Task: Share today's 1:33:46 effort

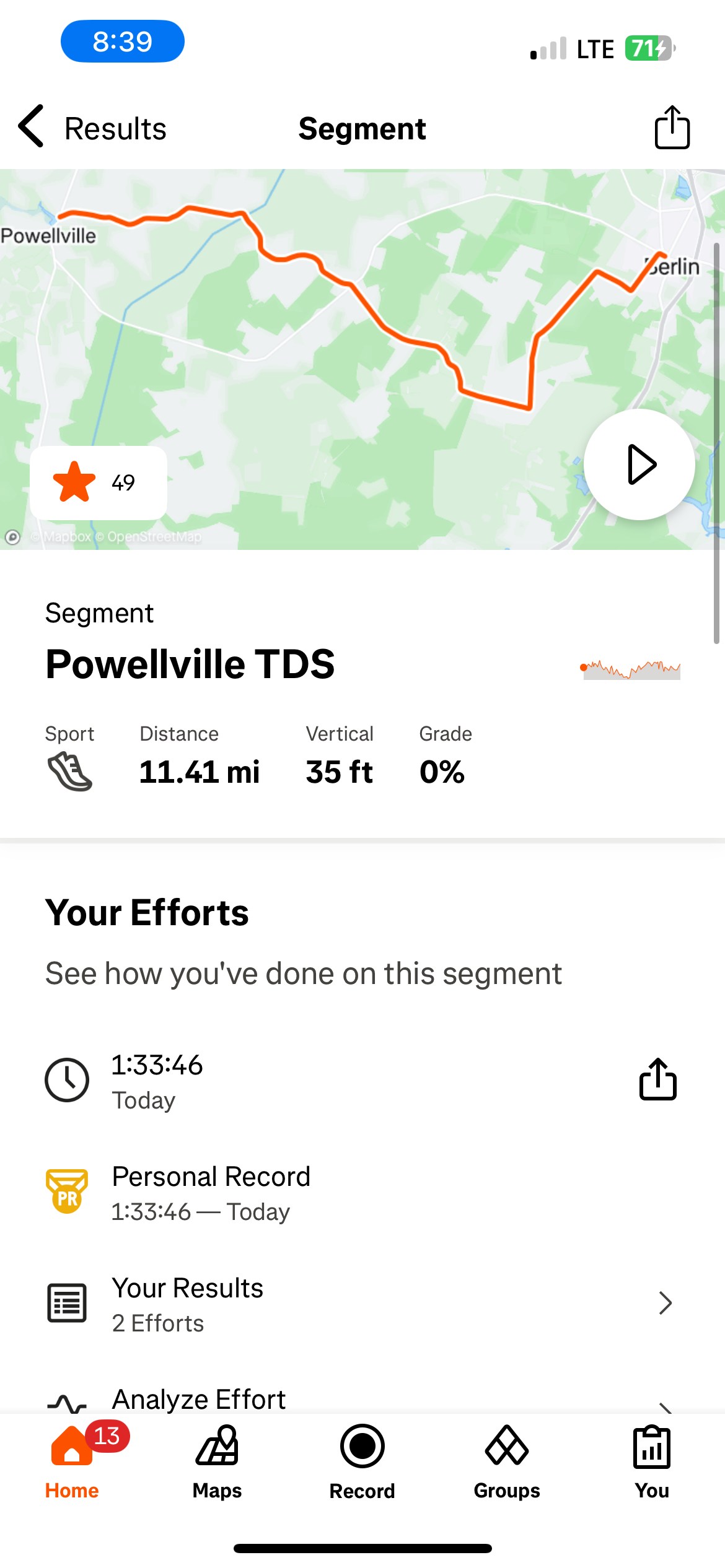Action: (x=657, y=1079)
